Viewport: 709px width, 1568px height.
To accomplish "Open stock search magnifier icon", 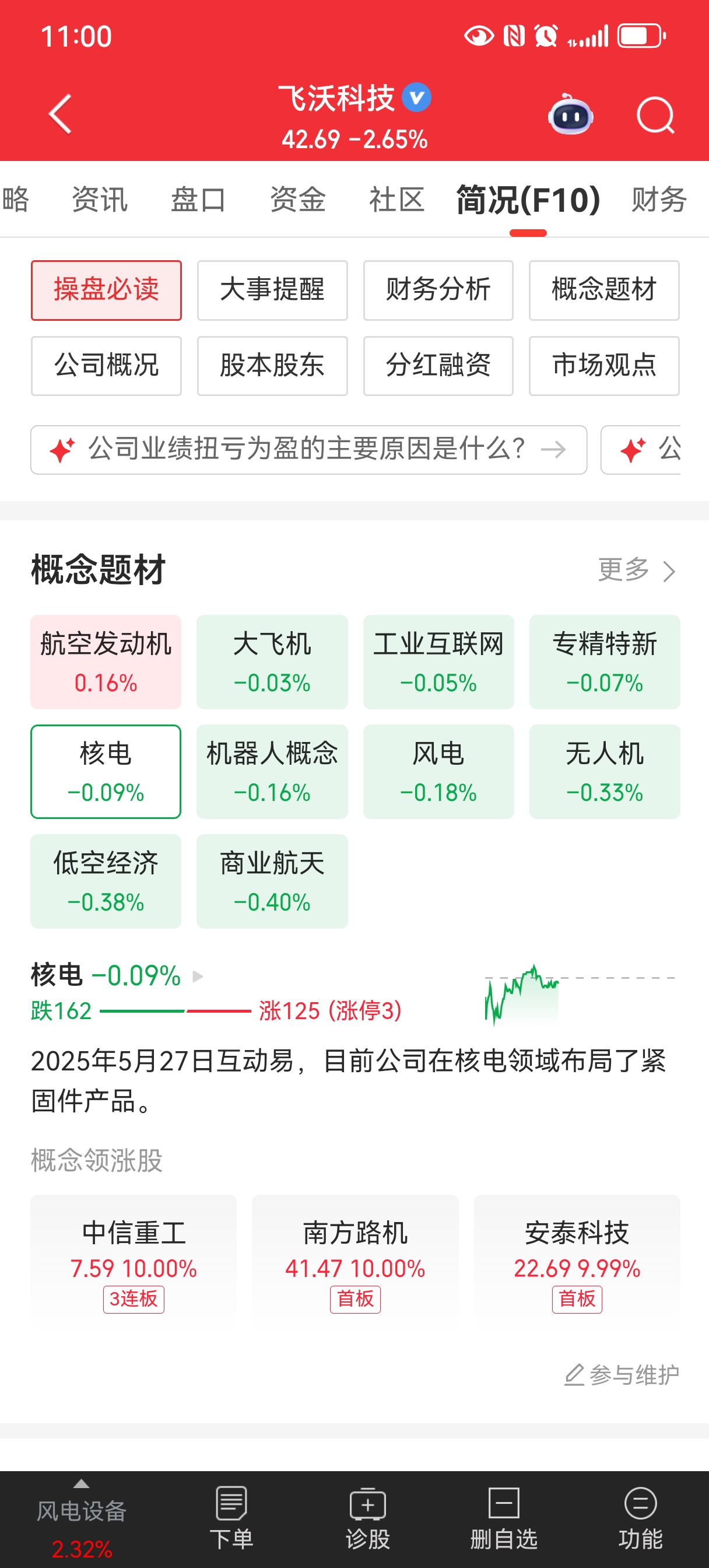I will pyautogui.click(x=655, y=114).
